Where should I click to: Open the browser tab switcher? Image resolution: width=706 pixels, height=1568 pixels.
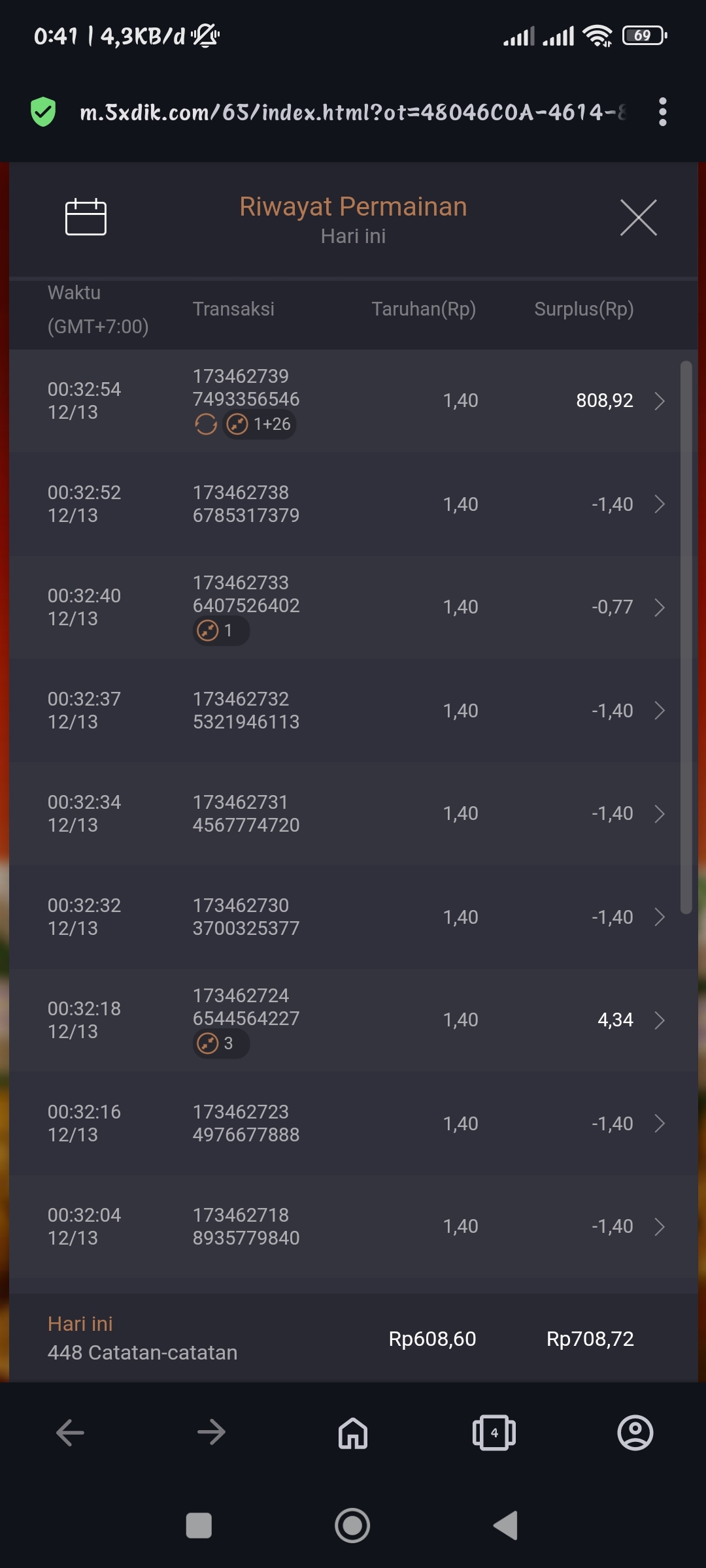(x=494, y=1433)
